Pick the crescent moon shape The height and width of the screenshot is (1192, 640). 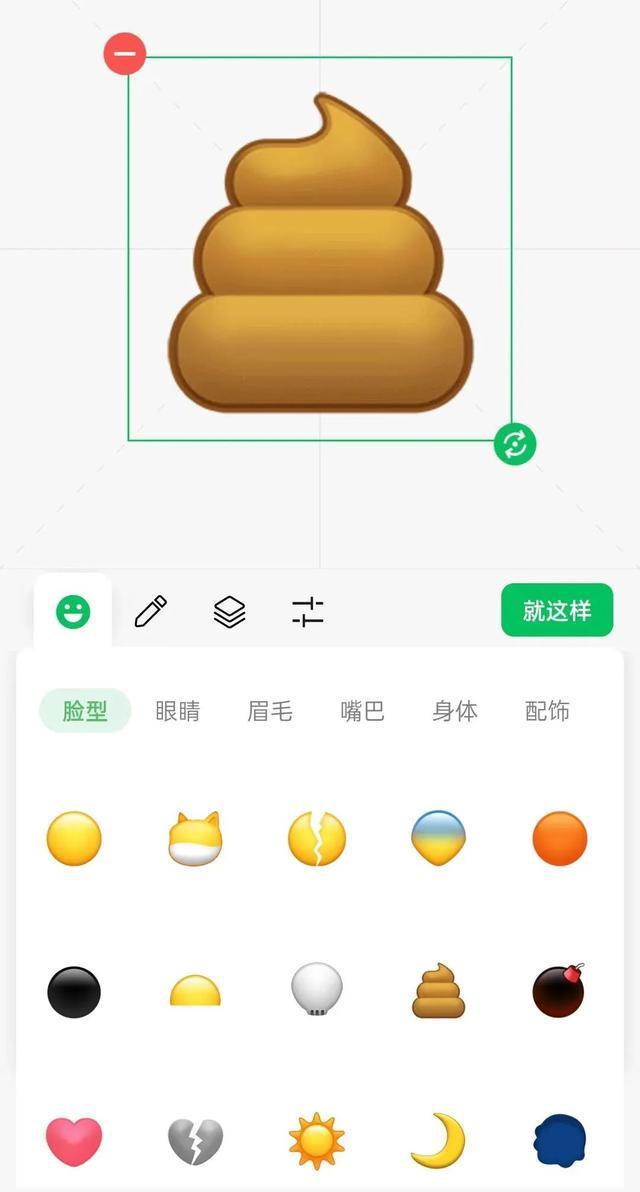coord(439,1141)
